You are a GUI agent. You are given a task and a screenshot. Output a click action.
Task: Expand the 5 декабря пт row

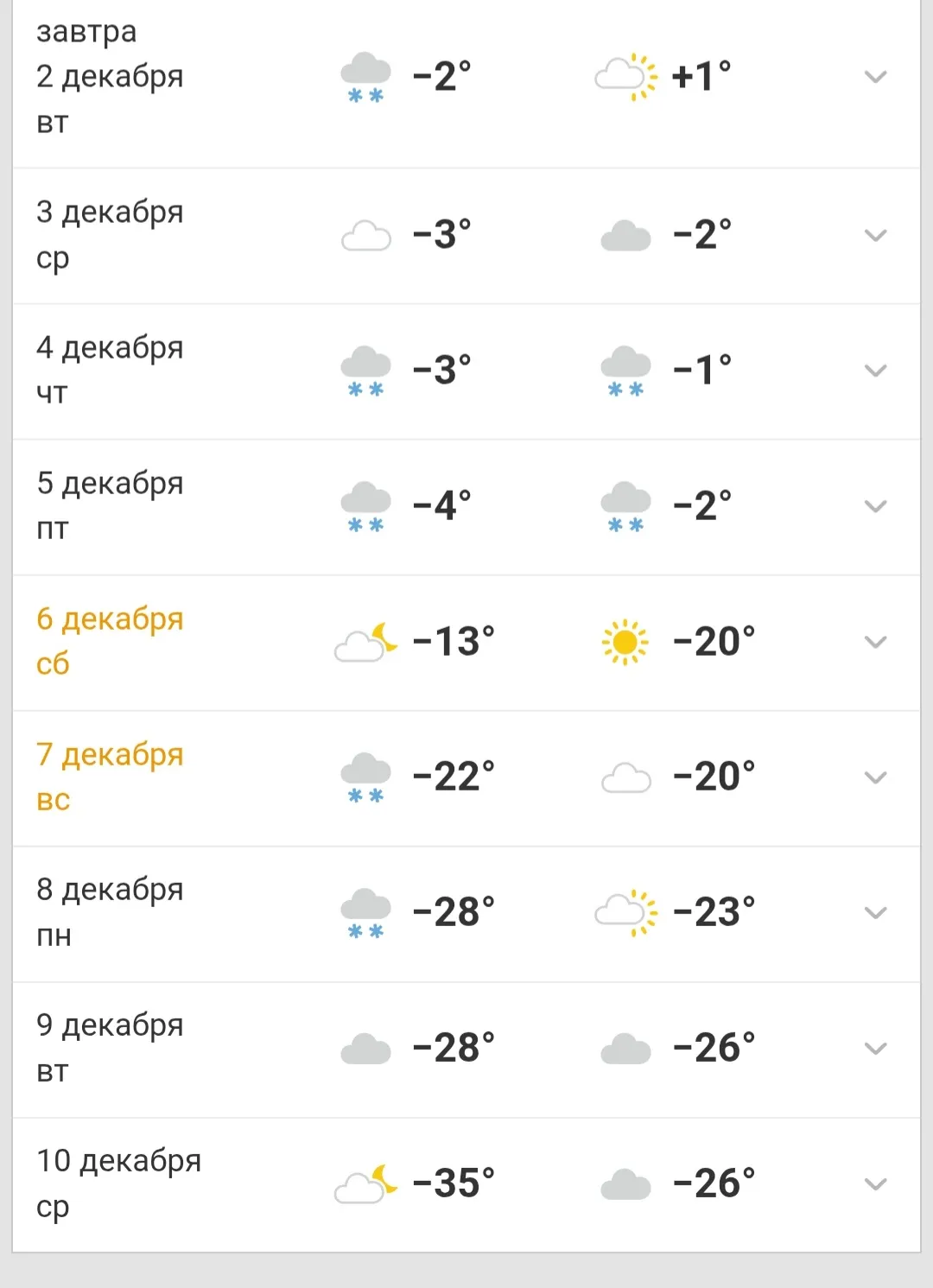[x=875, y=506]
